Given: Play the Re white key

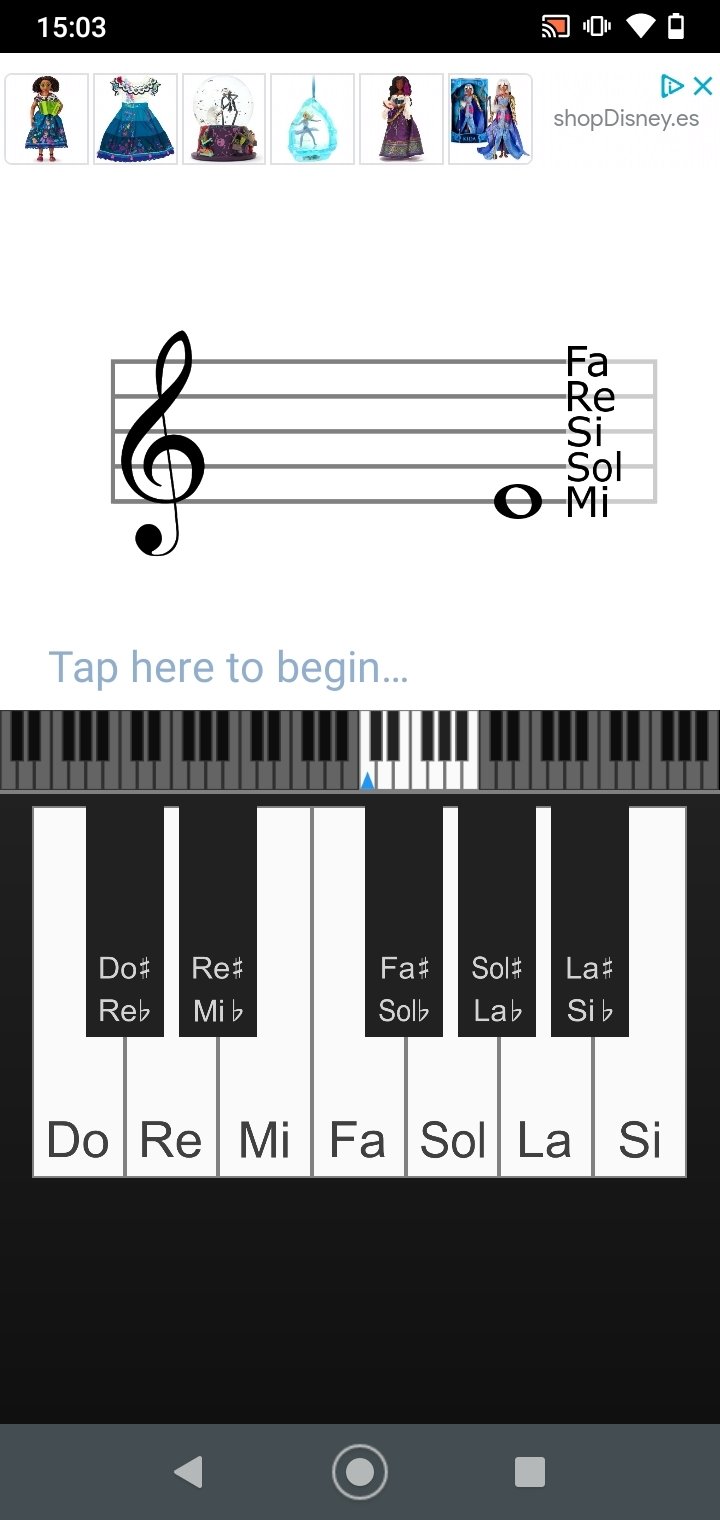Looking at the screenshot, I should pos(171,1120).
